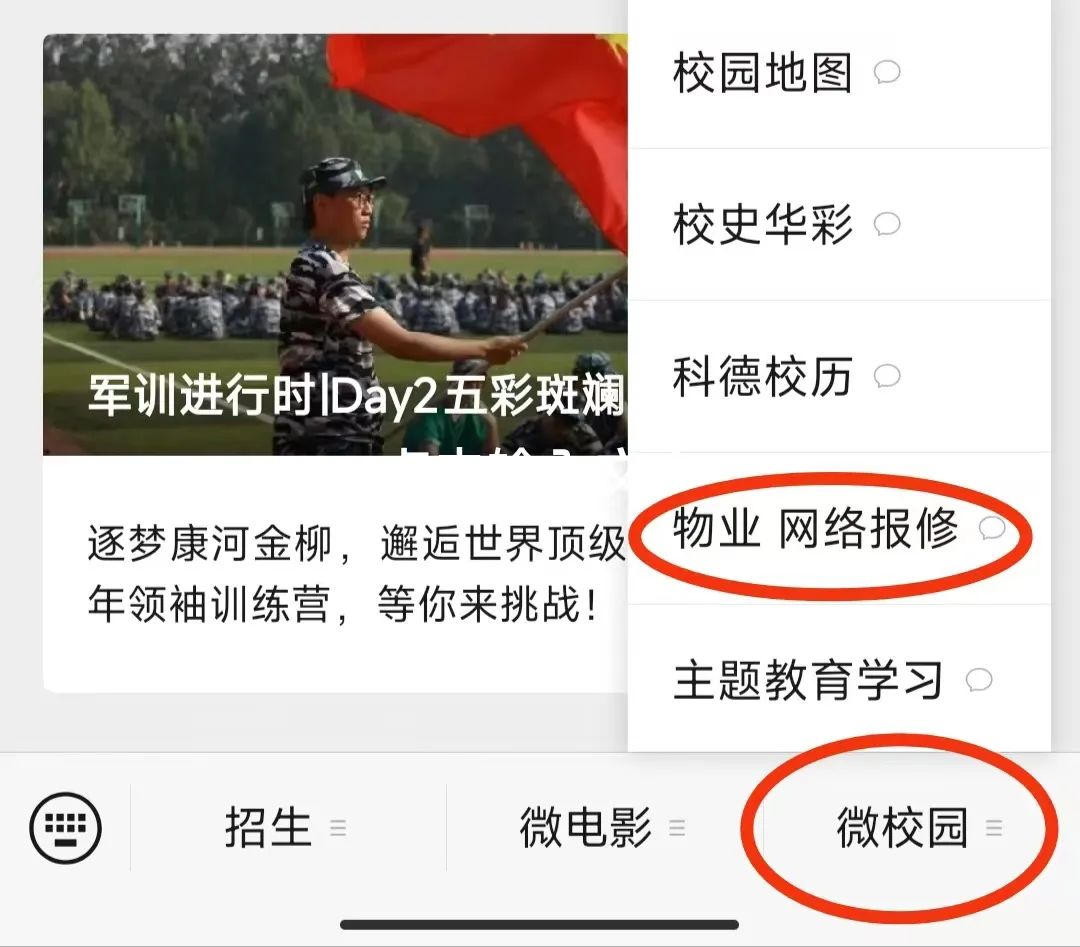Viewport: 1080px width, 947px height.
Task: Switch to keyboard input mode
Action: (x=66, y=829)
